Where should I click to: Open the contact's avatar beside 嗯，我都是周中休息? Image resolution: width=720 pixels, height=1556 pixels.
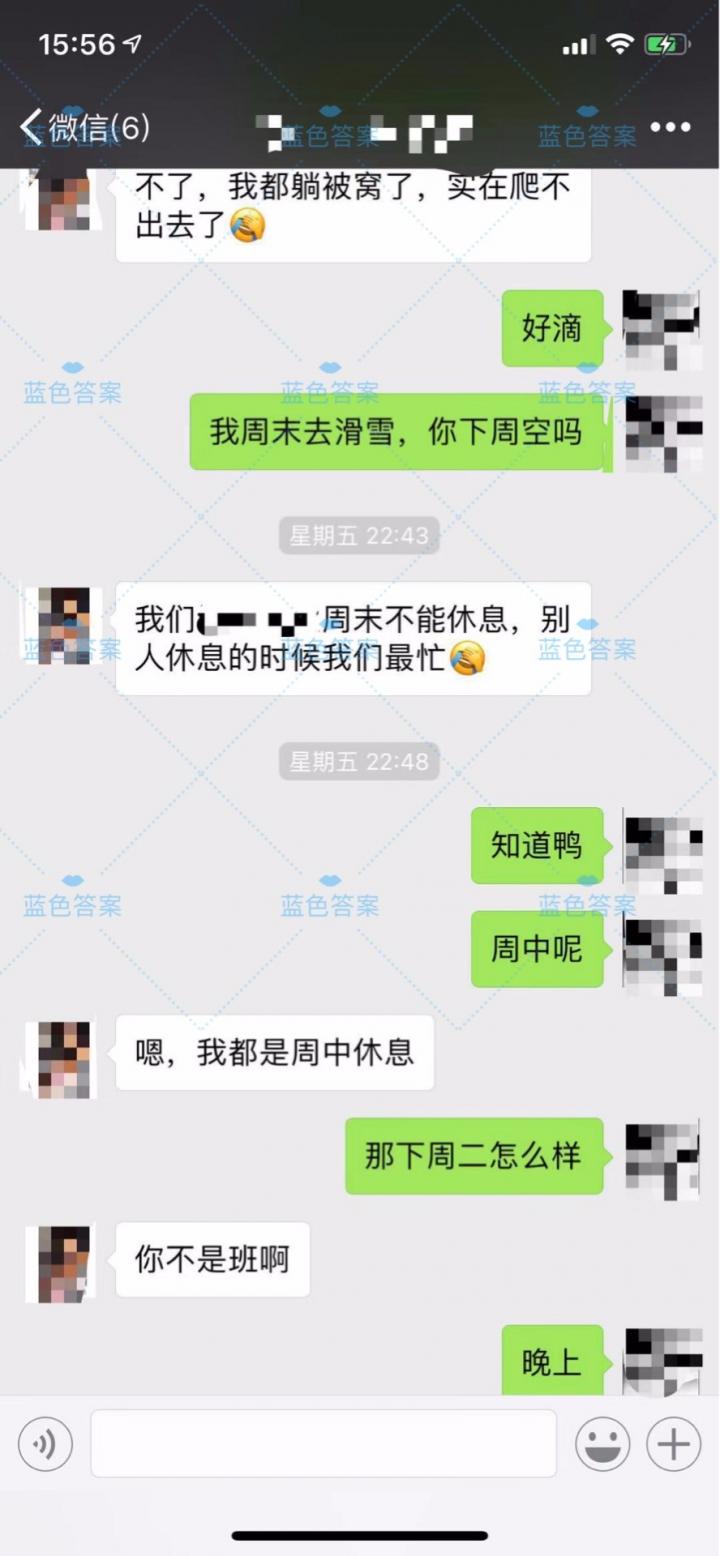pyautogui.click(x=63, y=1060)
